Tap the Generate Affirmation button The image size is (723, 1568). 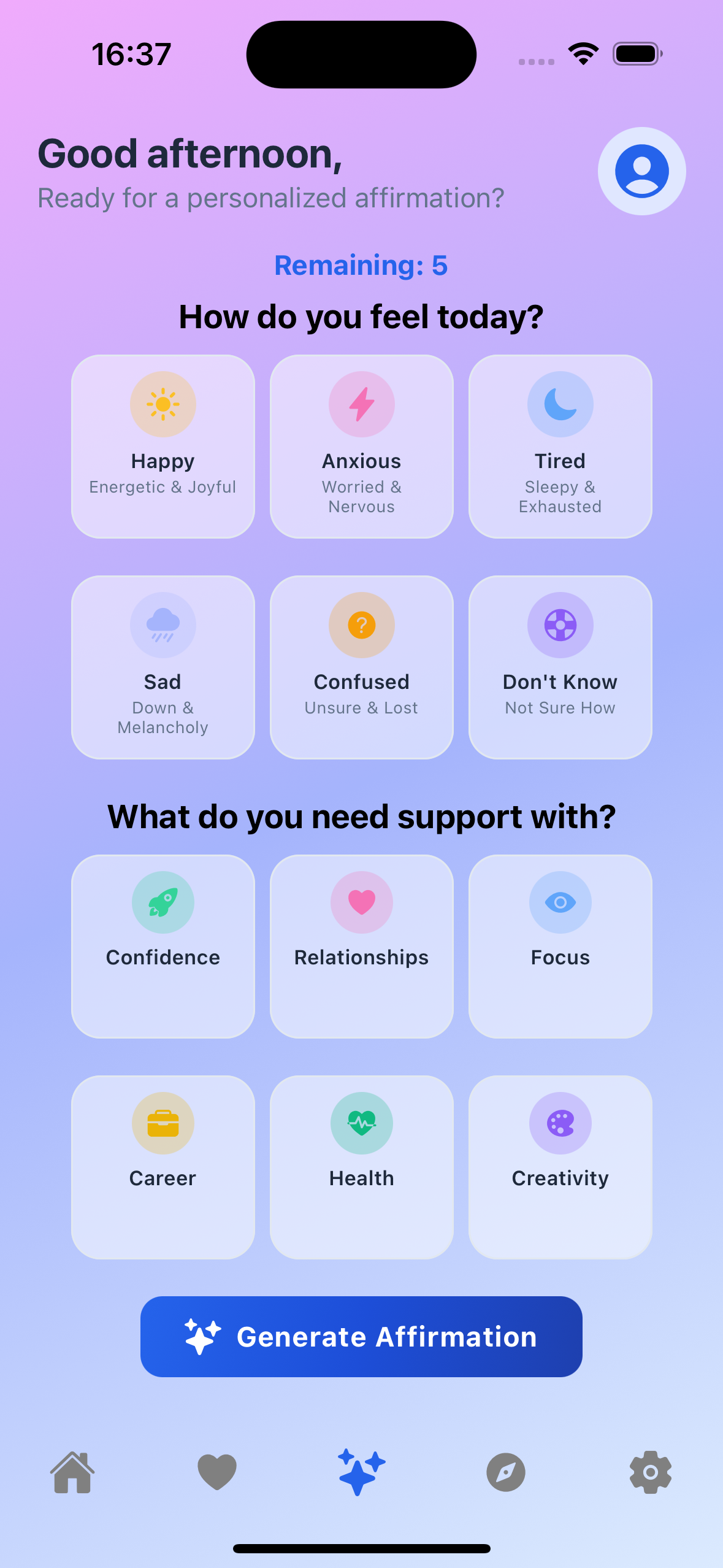(x=361, y=1337)
